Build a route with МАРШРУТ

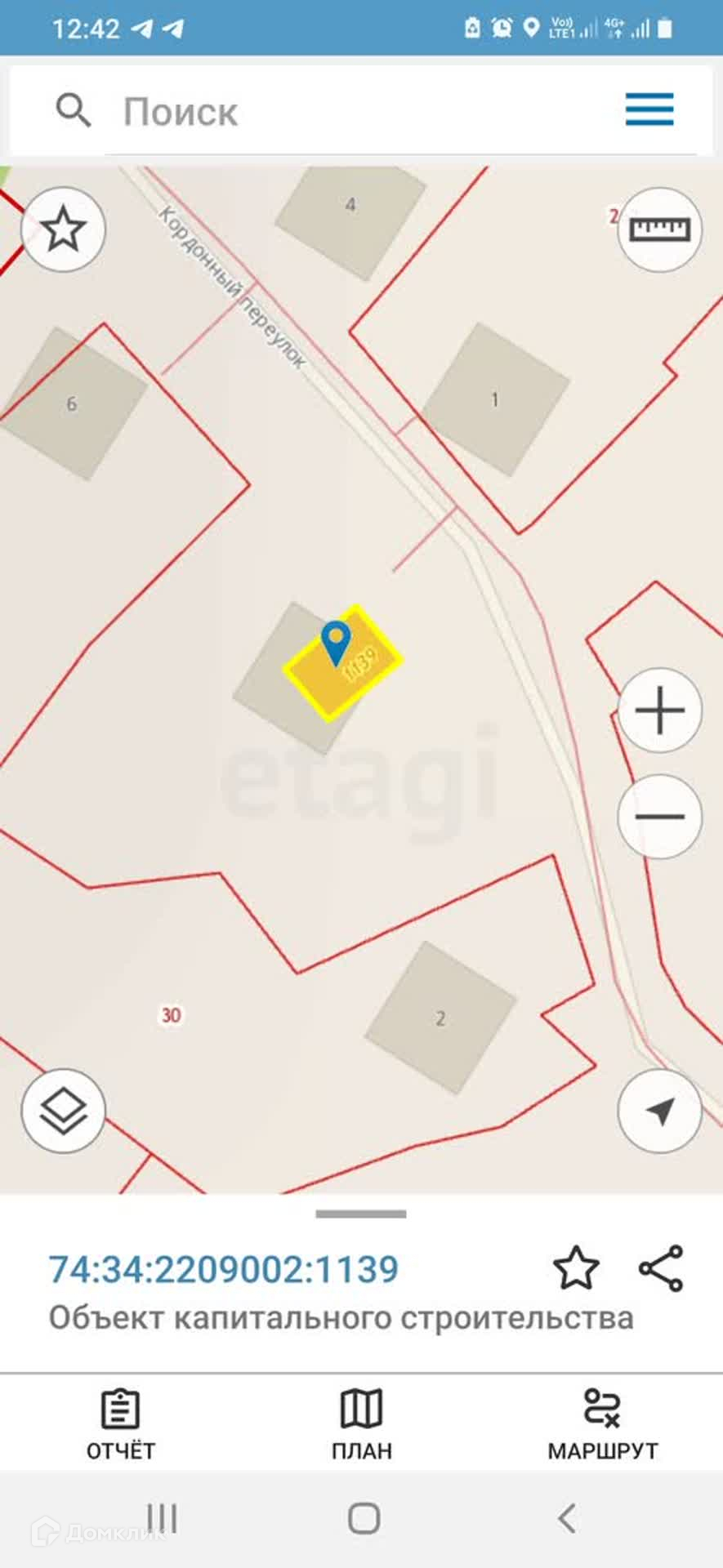(602, 1423)
